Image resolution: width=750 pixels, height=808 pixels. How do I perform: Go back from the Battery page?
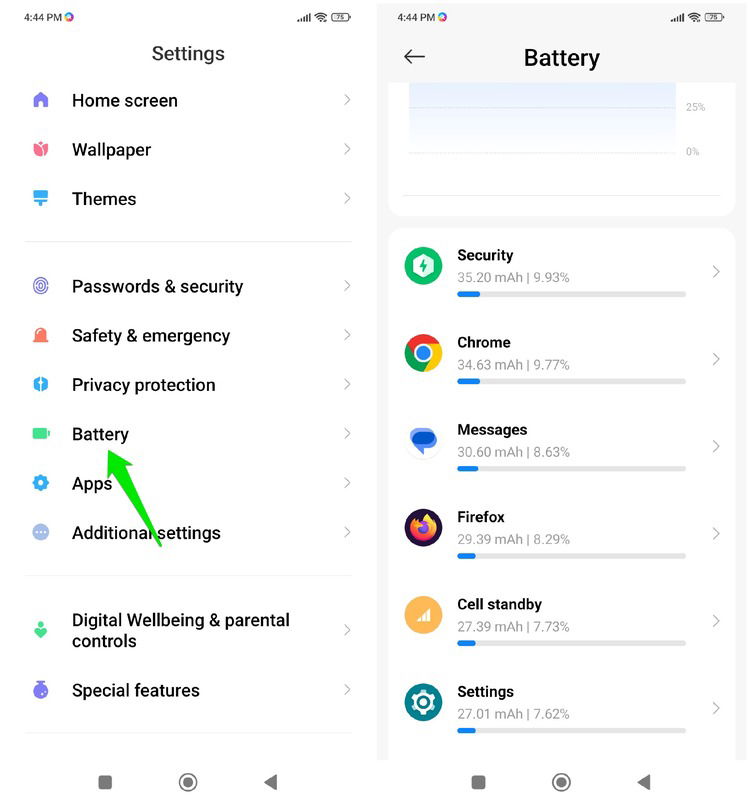pos(414,57)
